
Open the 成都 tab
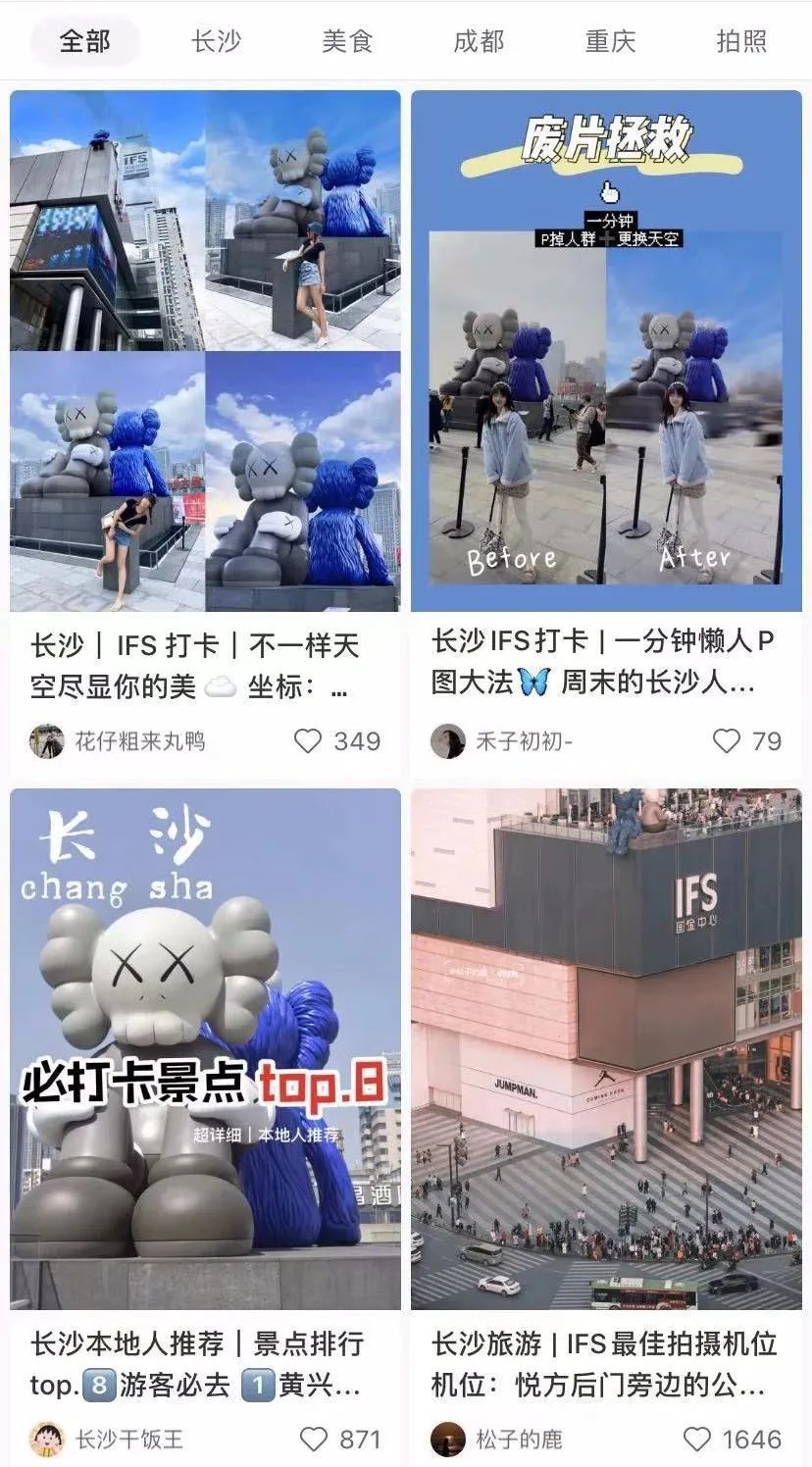coord(479,41)
